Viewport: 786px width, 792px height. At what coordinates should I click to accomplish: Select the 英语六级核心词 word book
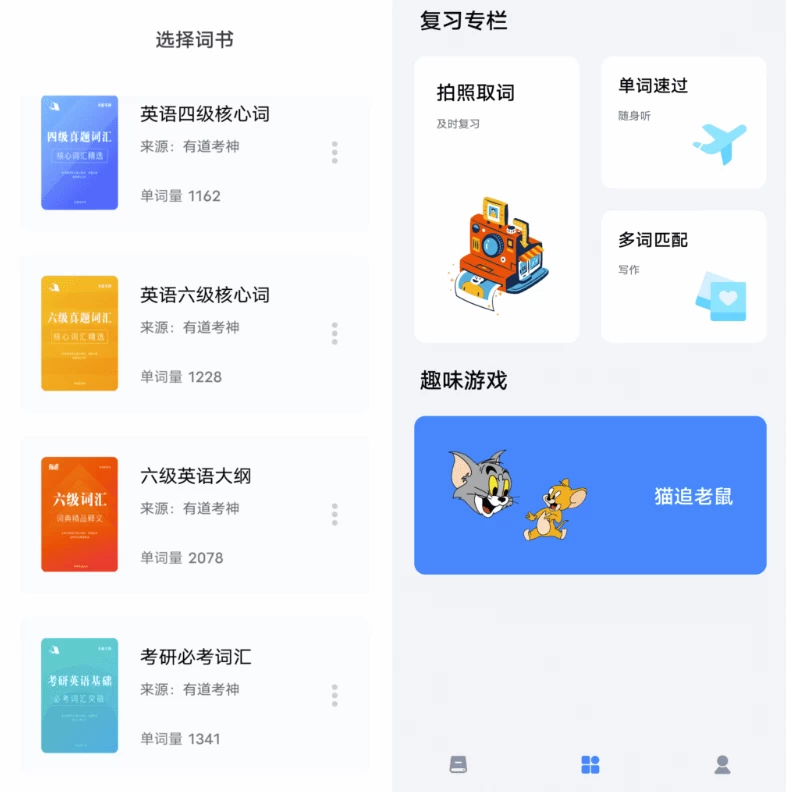(x=204, y=295)
